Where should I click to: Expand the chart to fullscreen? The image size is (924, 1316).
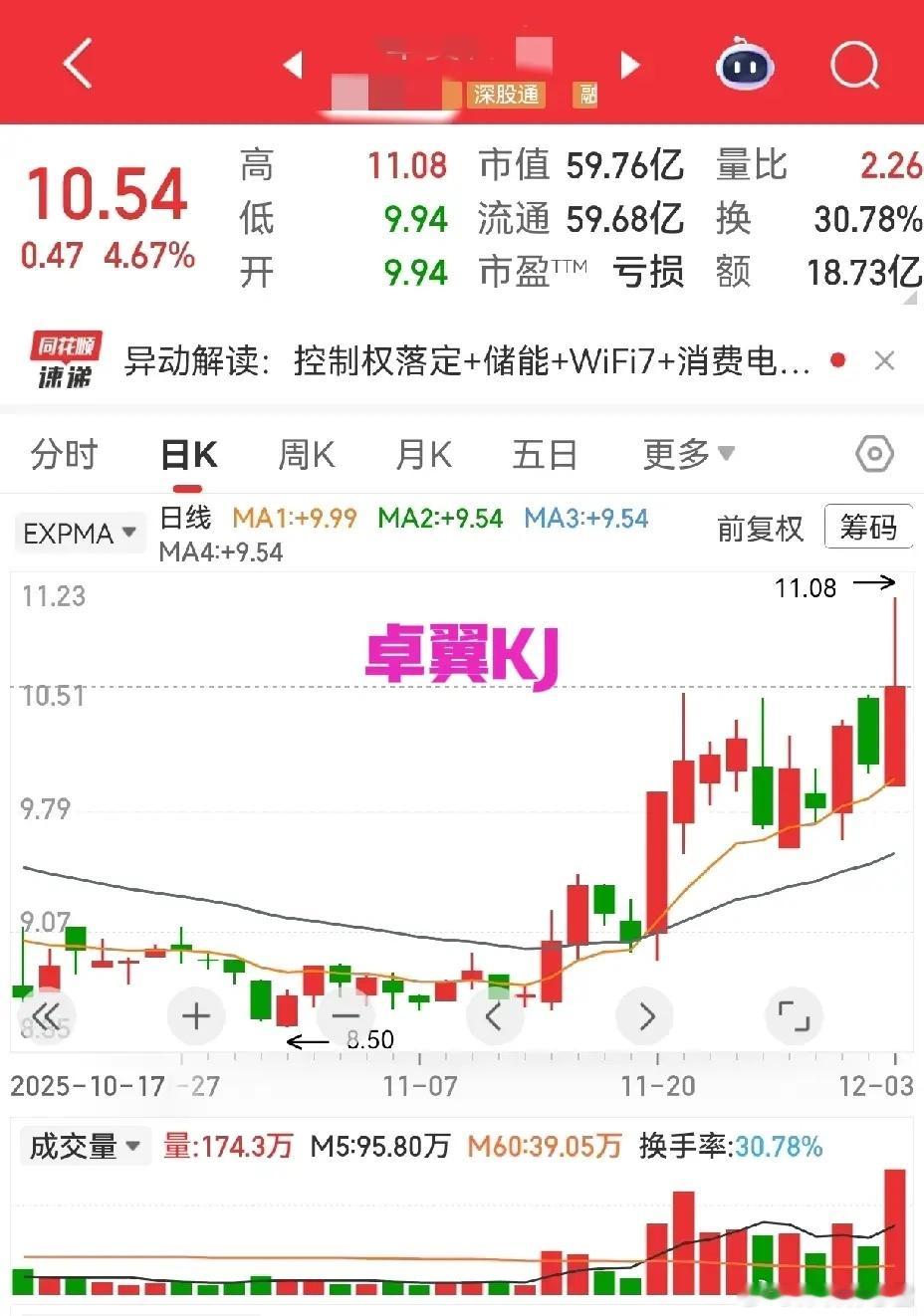pos(794,1016)
